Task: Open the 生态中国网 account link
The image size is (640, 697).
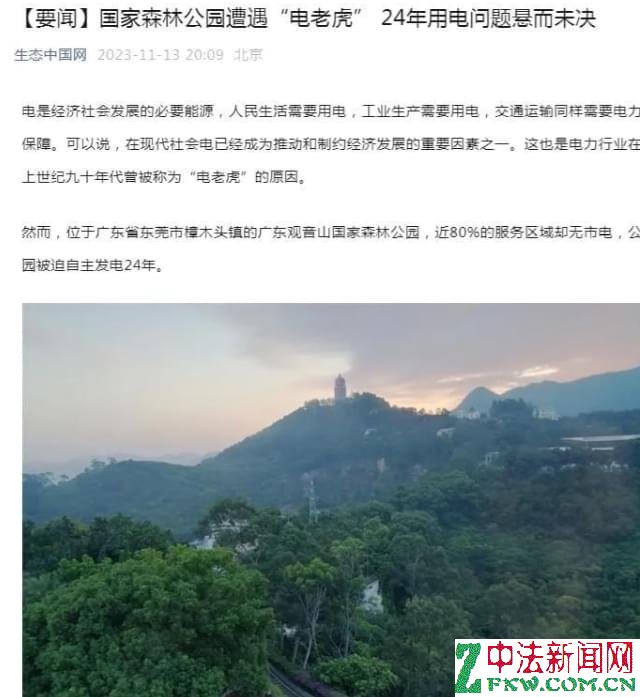Action: point(50,55)
